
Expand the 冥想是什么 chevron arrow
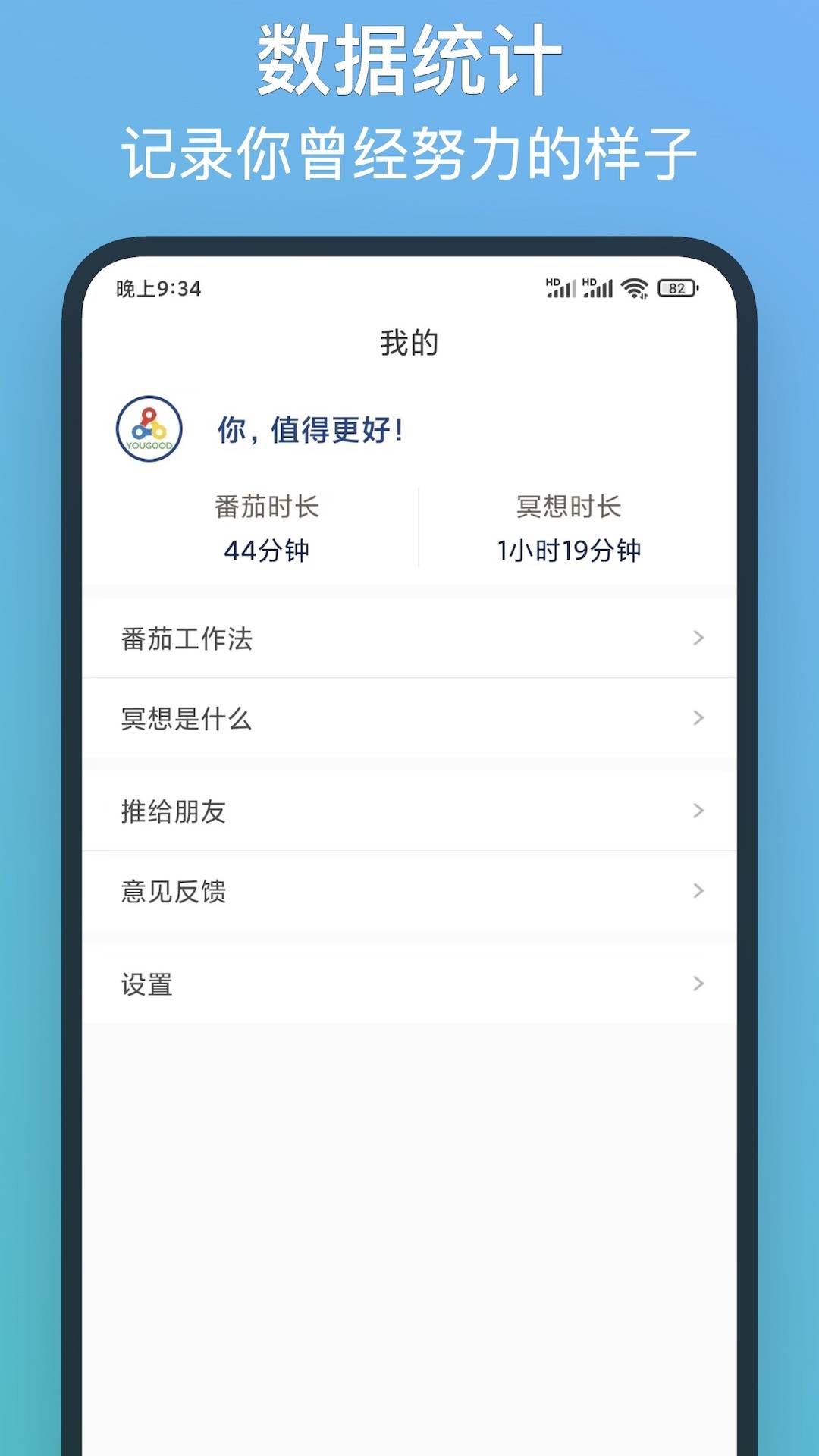click(x=698, y=718)
